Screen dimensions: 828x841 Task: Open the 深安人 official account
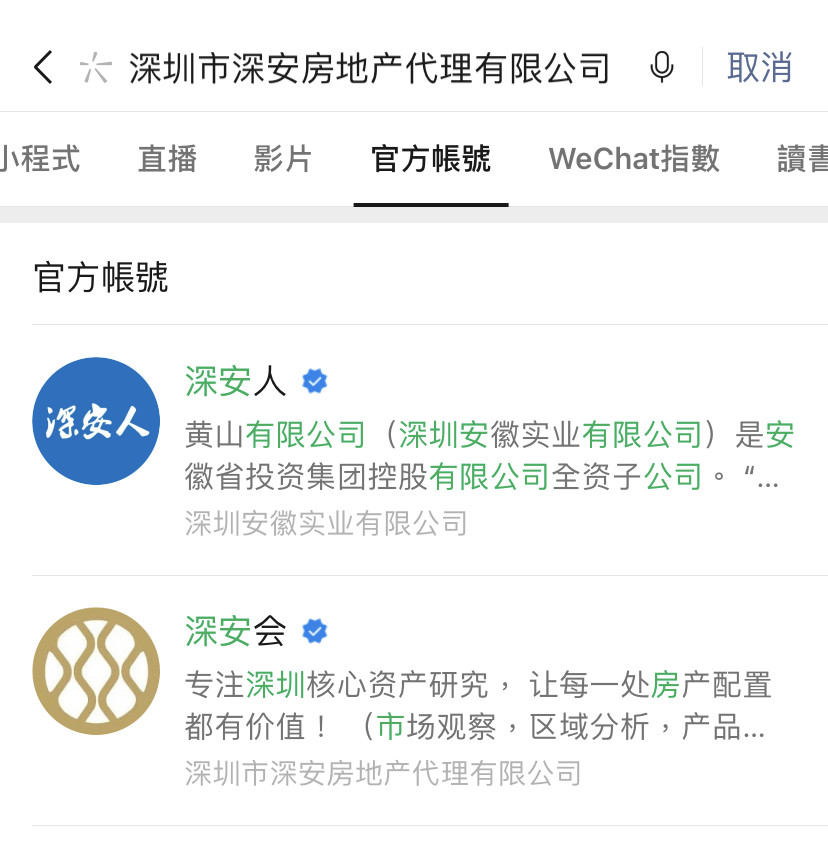tap(430, 450)
